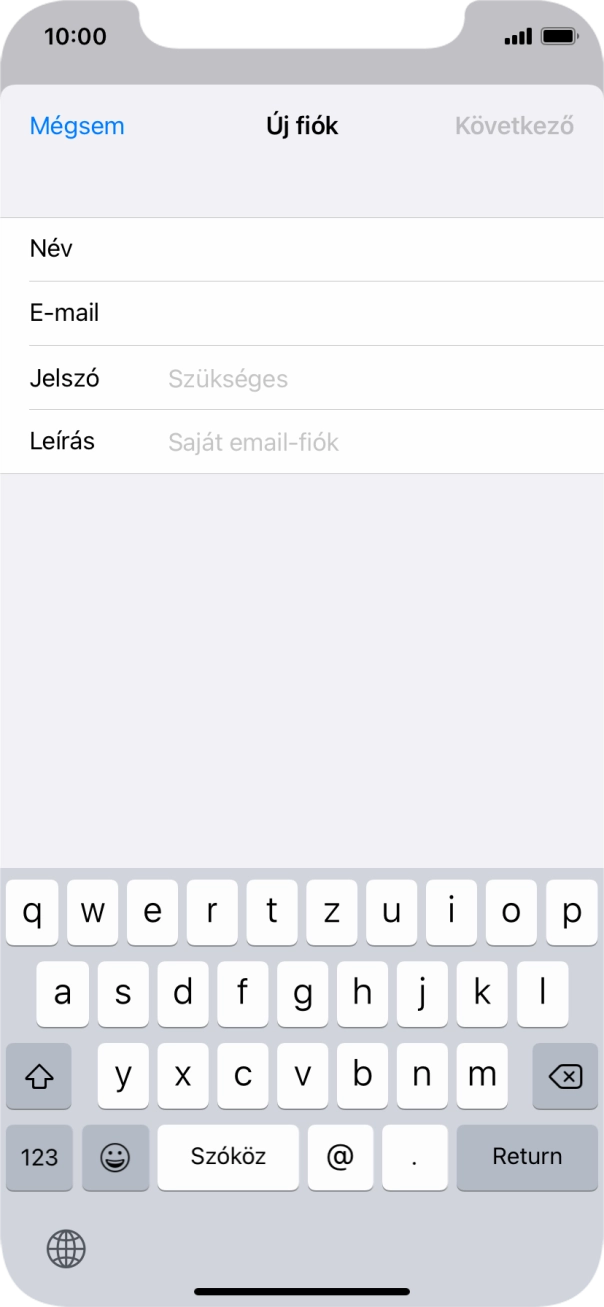The height and width of the screenshot is (1307, 604).
Task: Enter the Jelszó password field
Action: point(360,379)
